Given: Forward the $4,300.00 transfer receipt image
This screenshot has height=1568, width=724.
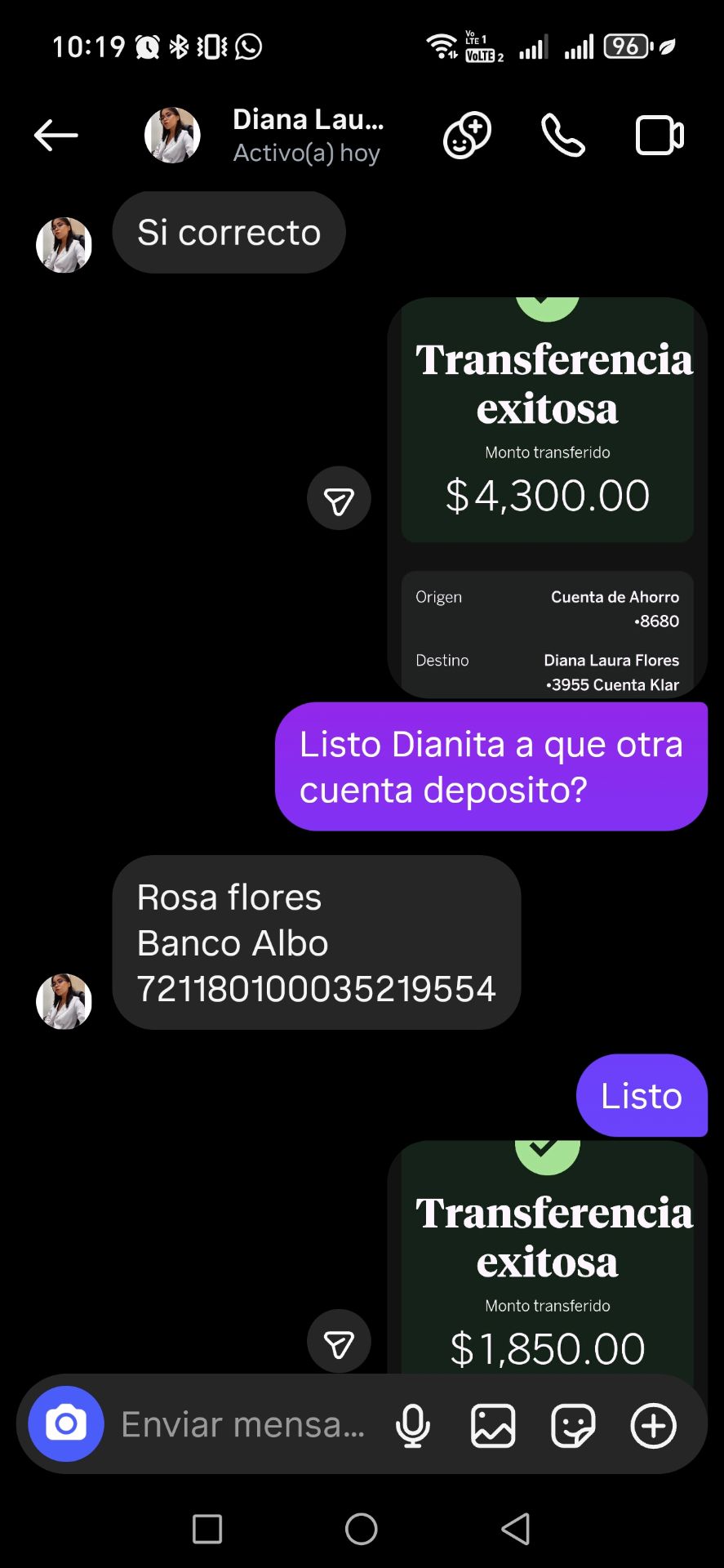Looking at the screenshot, I should coord(339,498).
